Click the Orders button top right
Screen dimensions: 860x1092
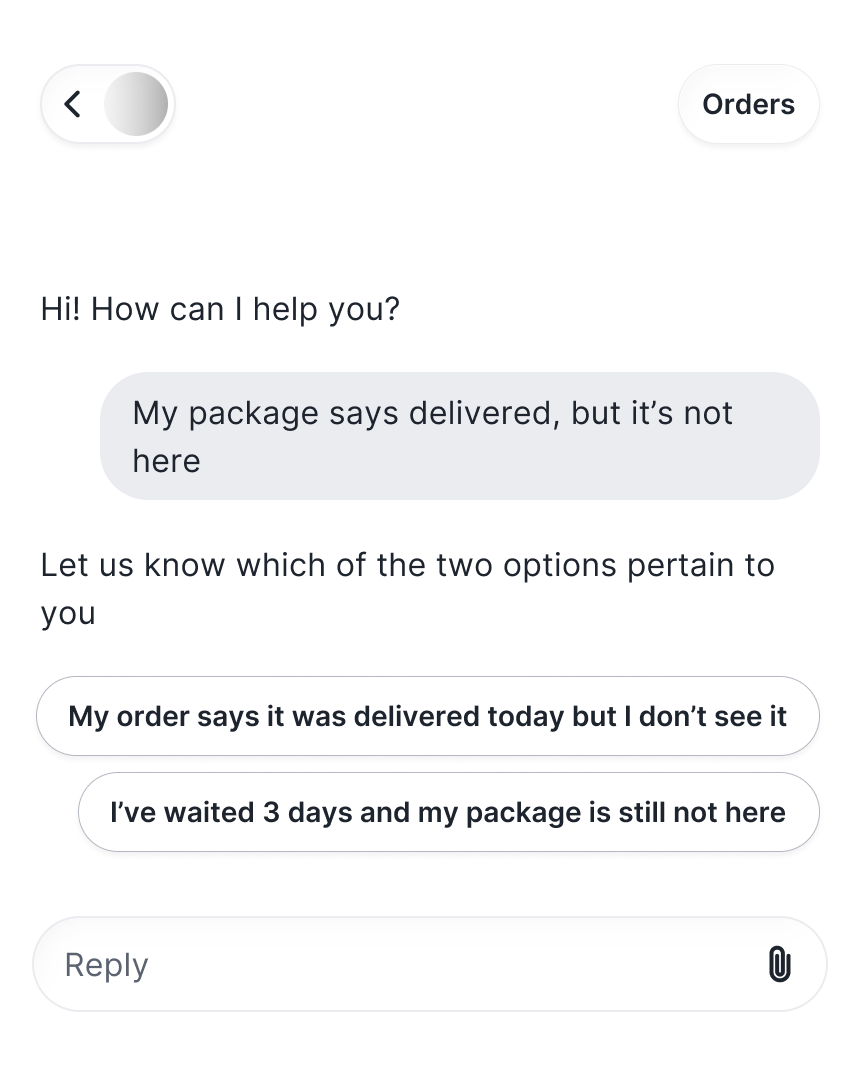pos(748,104)
